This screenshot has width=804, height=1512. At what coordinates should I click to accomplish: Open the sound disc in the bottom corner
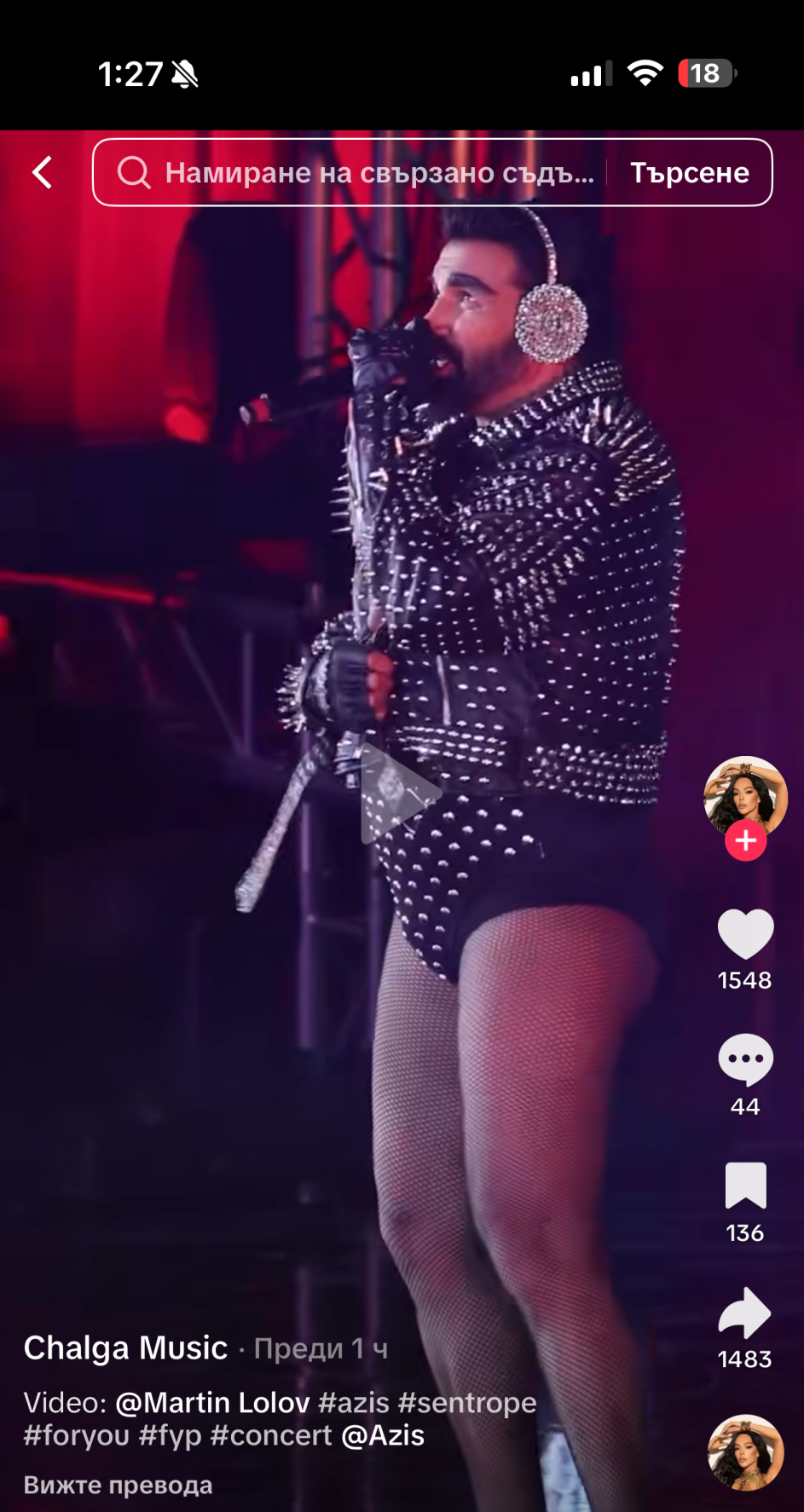pyautogui.click(x=745, y=1452)
